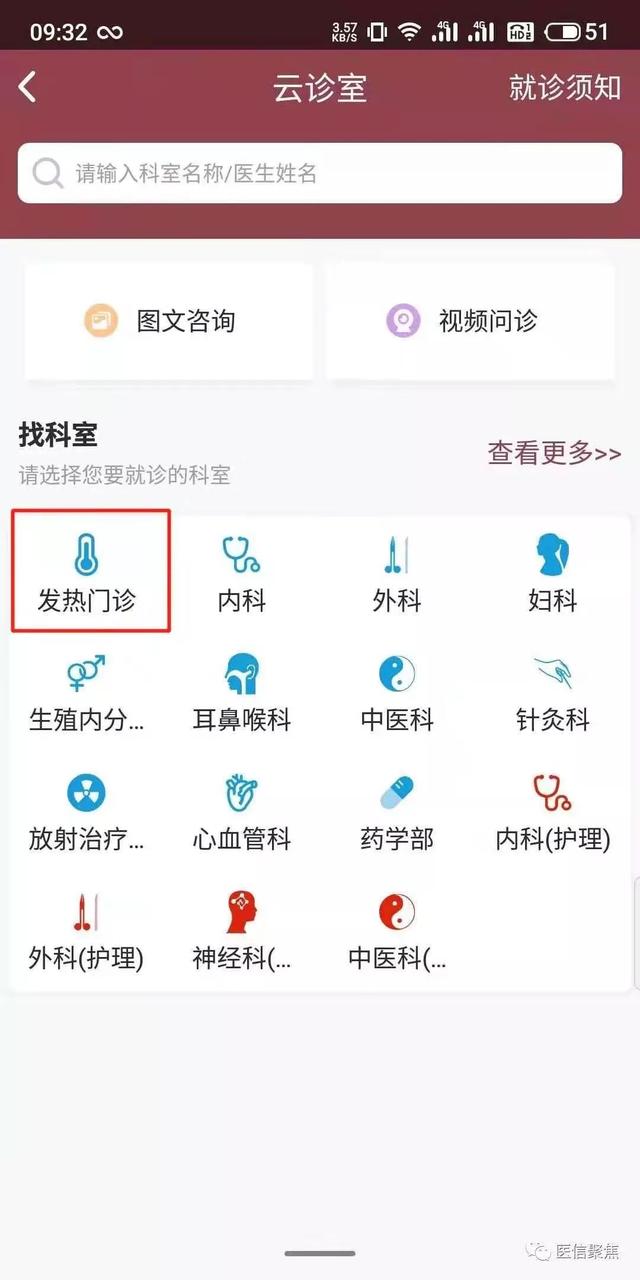
Task: Open 就诊须知 visit instructions
Action: pyautogui.click(x=565, y=87)
